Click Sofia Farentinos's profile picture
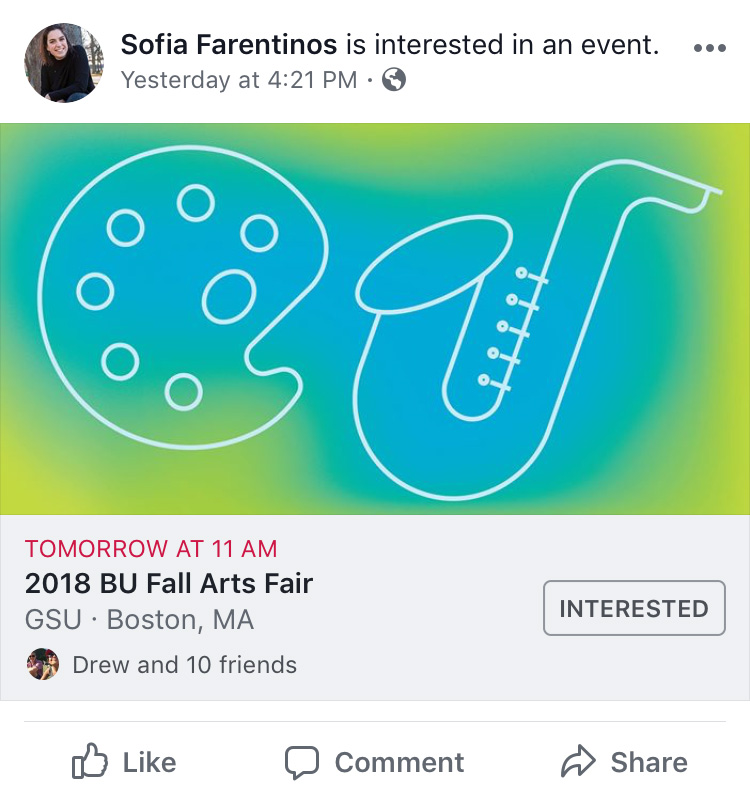Image resolution: width=750 pixels, height=799 pixels. pyautogui.click(x=63, y=63)
